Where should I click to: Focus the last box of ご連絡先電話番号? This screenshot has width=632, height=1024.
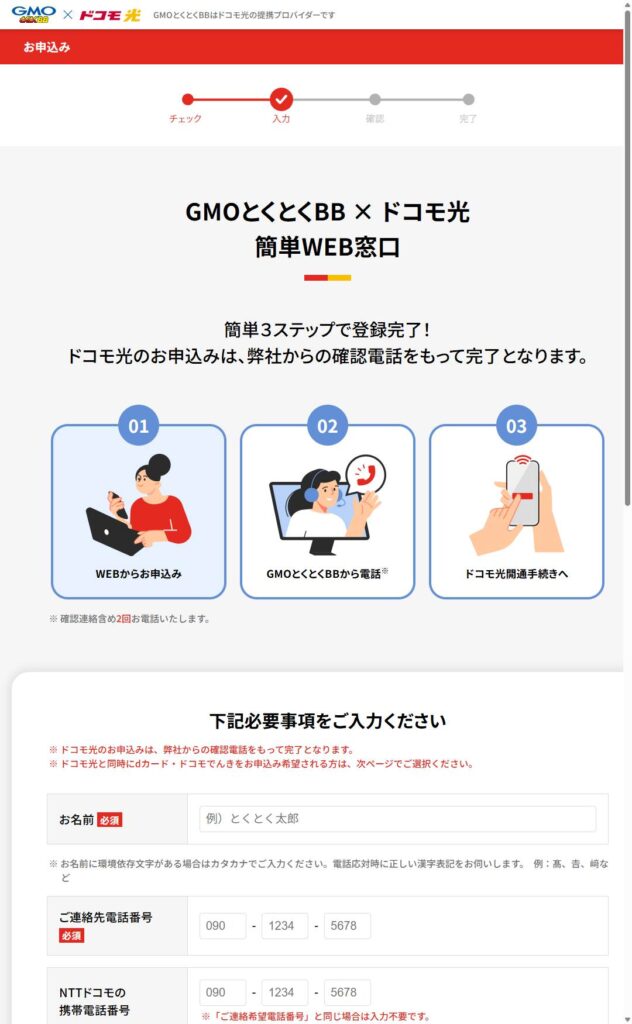coord(347,926)
